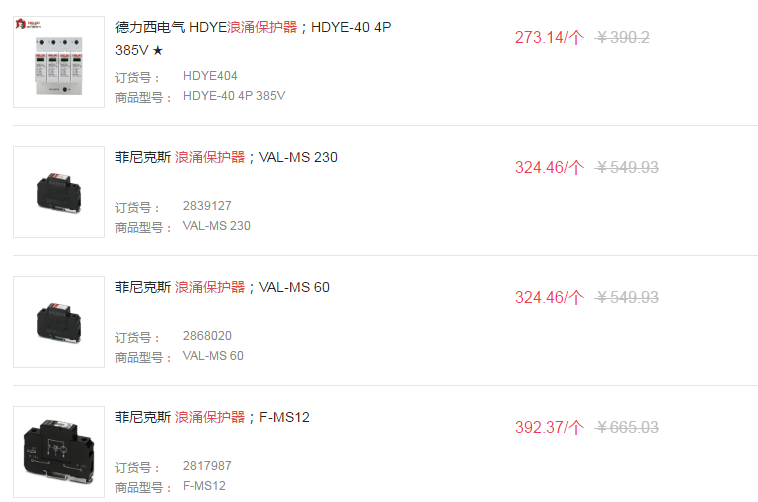This screenshot has width=758, height=502.
Task: Open the F-MS12 product listing
Action: tap(212, 417)
